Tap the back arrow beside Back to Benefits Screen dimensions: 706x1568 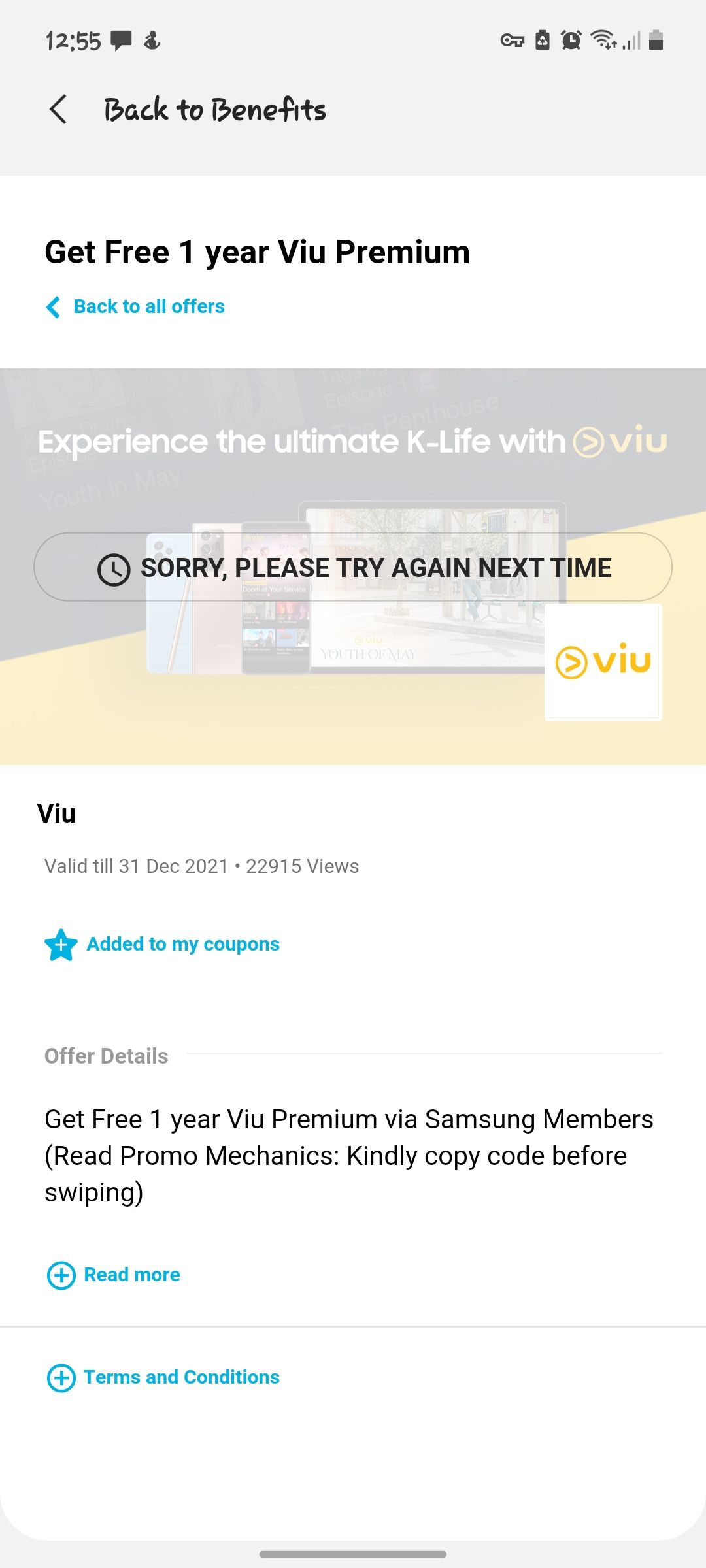[x=58, y=110]
